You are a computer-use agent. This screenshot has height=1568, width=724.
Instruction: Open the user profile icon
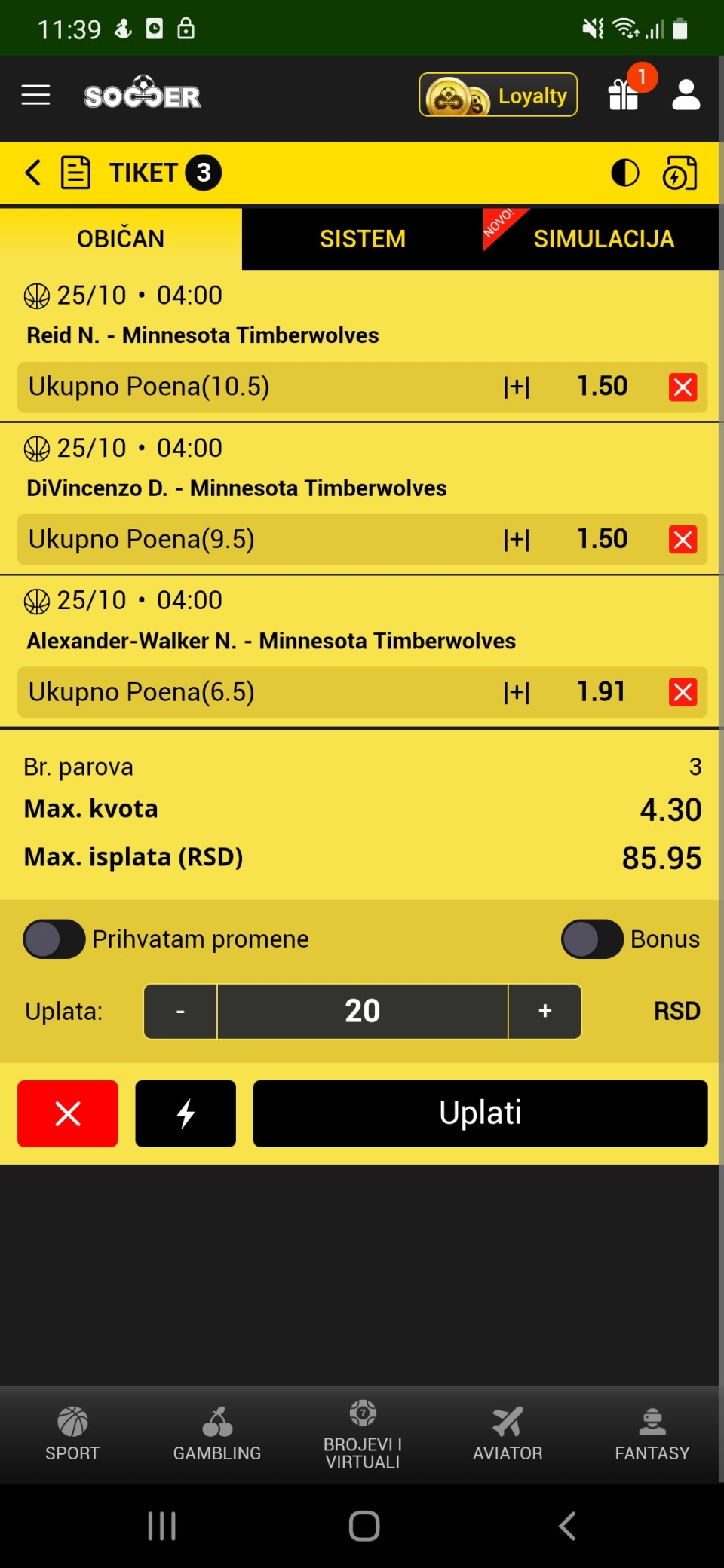click(x=686, y=95)
